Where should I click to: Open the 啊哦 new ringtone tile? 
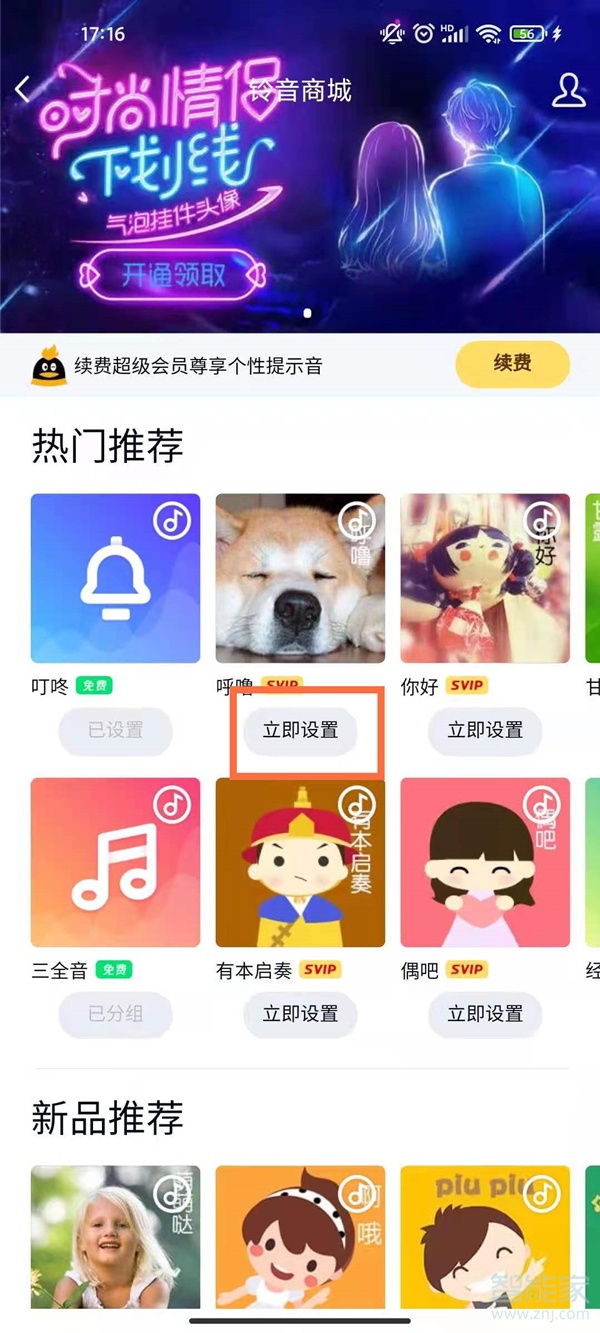pos(300,1237)
